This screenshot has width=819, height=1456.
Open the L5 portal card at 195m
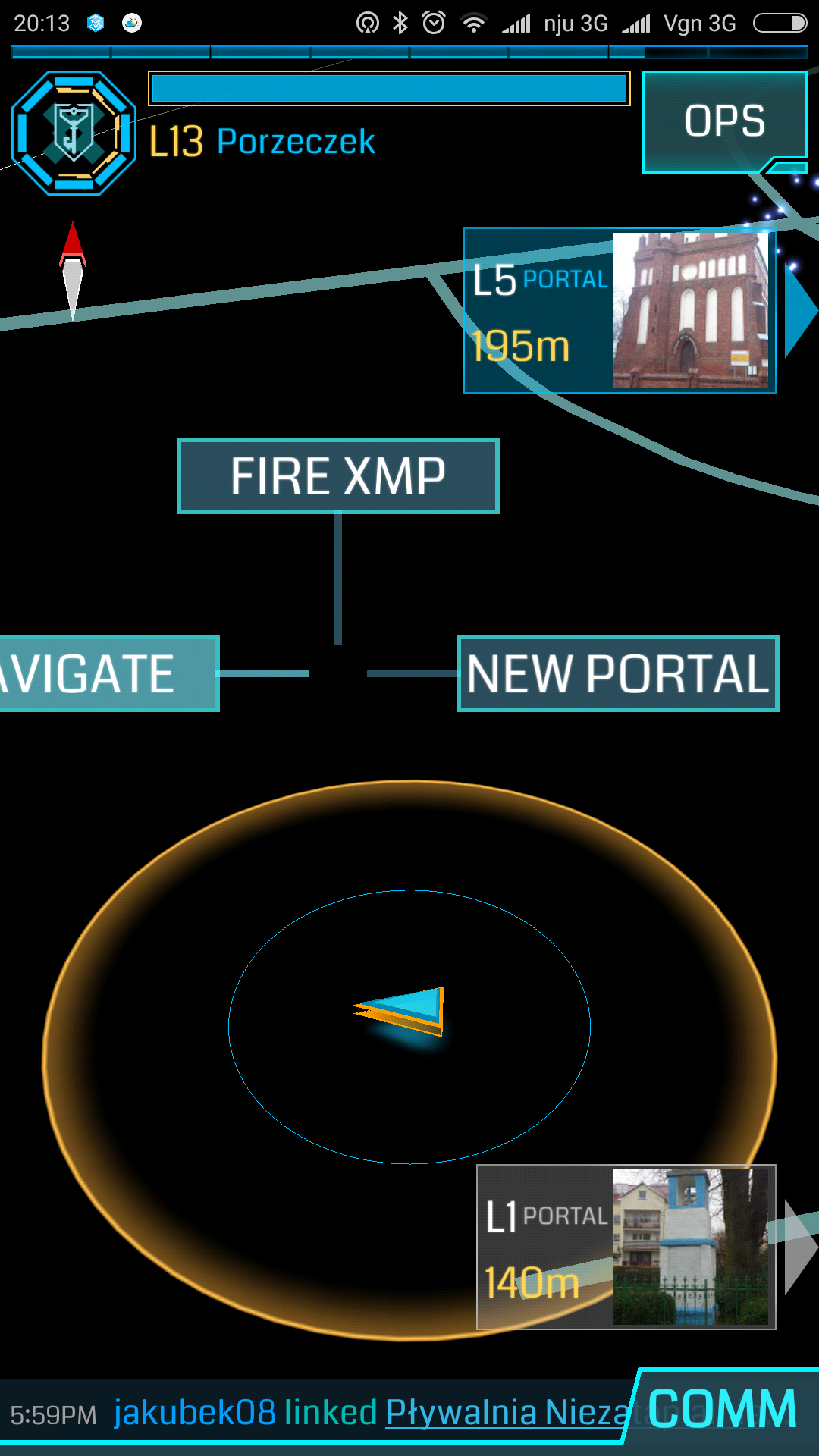point(619,311)
